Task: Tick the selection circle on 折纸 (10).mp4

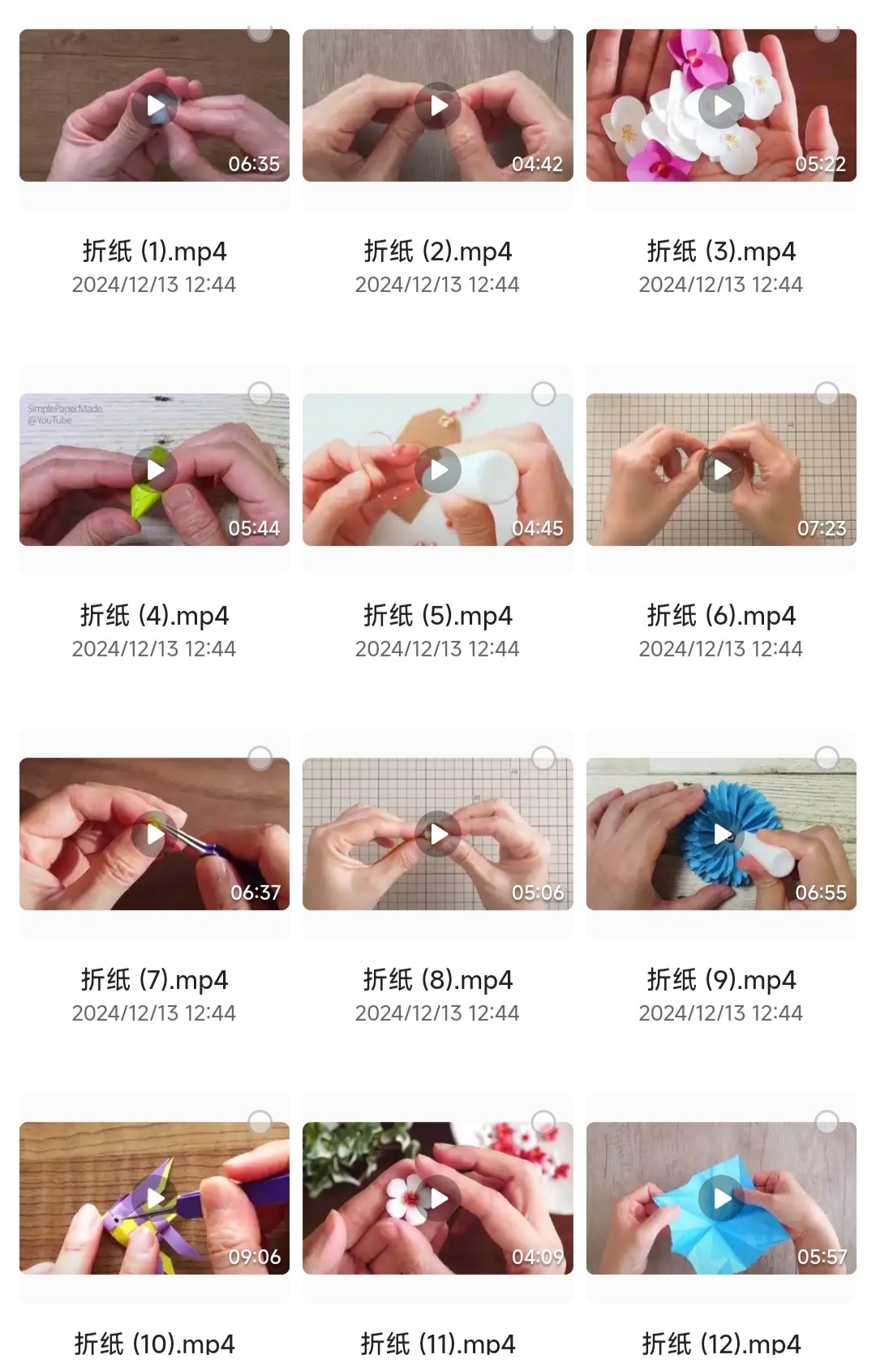Action: (x=260, y=1122)
